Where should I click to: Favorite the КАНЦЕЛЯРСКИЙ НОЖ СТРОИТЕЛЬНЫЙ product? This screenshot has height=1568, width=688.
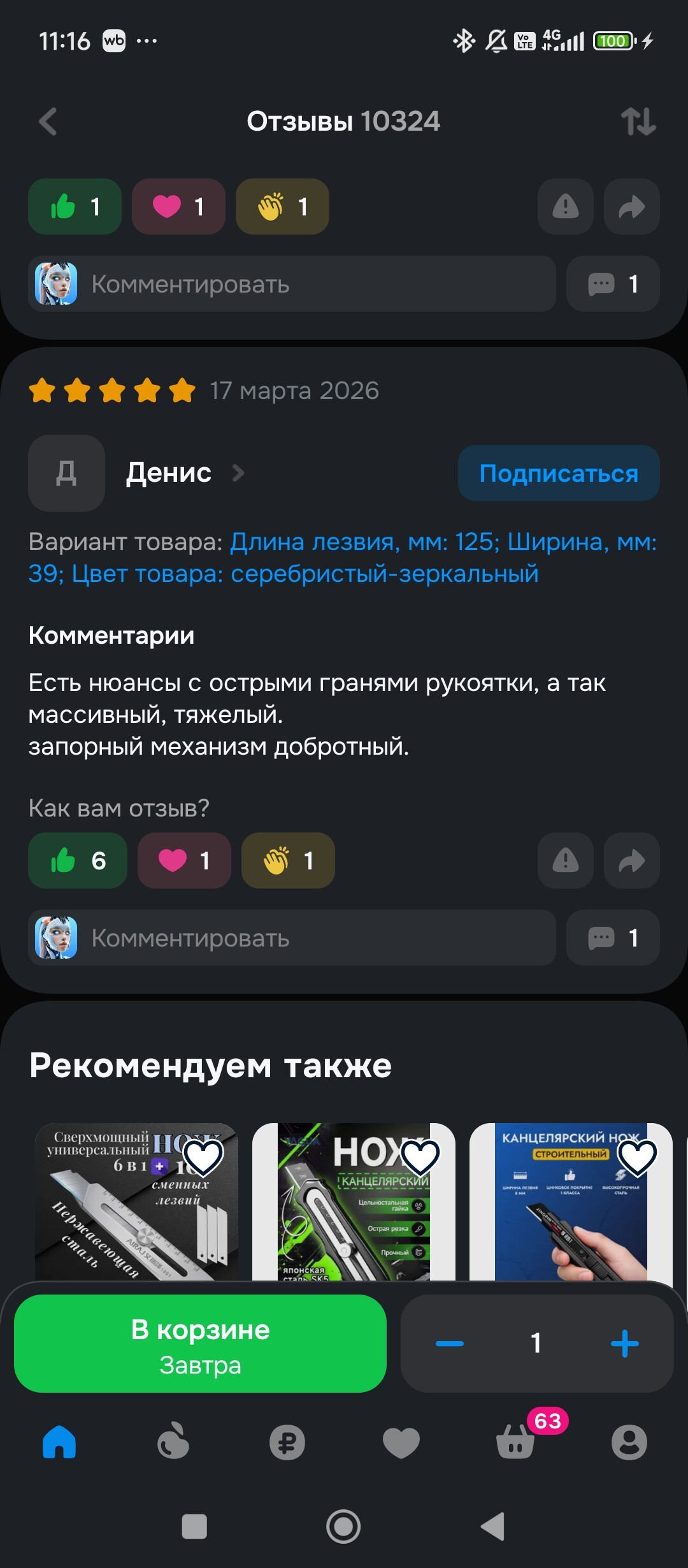tap(637, 1157)
